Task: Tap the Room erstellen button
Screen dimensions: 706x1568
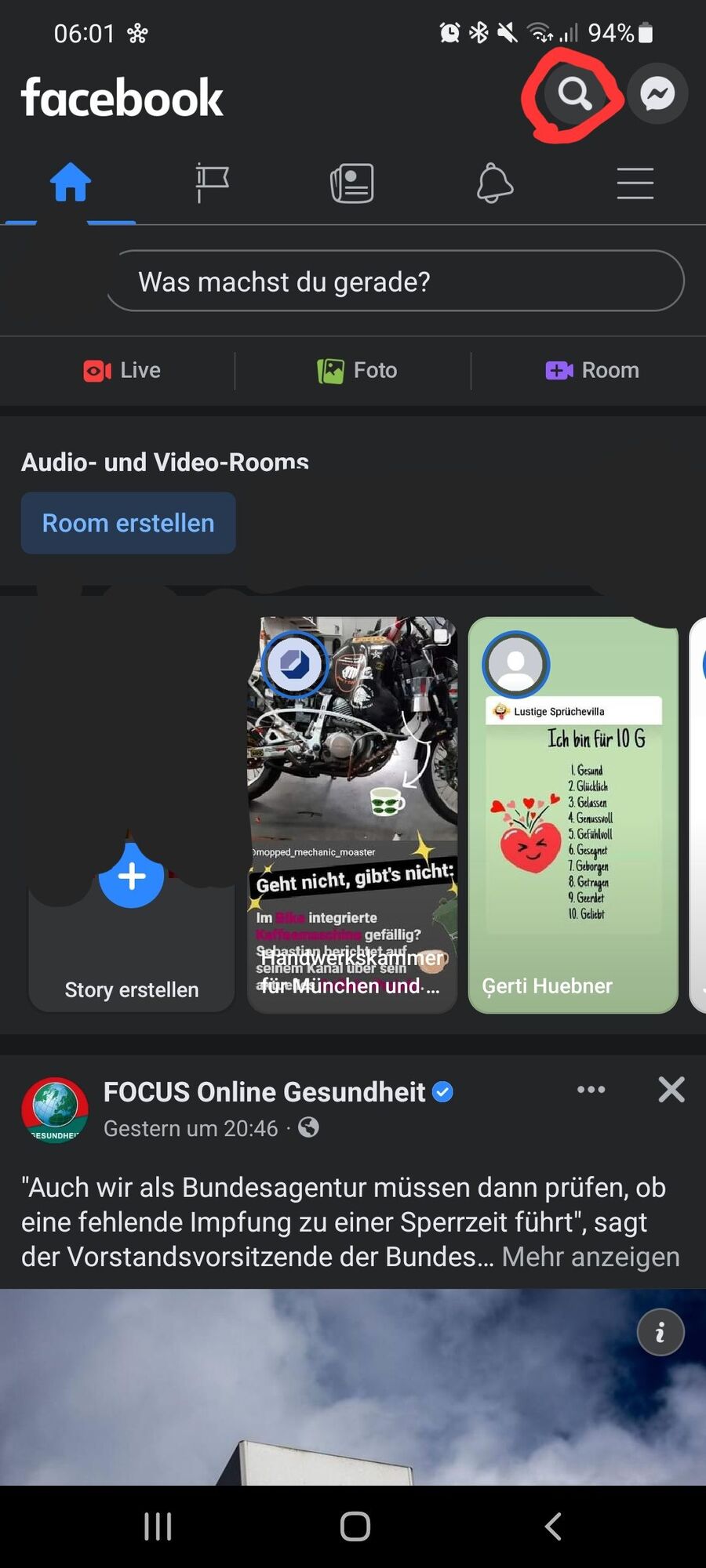Action: [x=128, y=523]
